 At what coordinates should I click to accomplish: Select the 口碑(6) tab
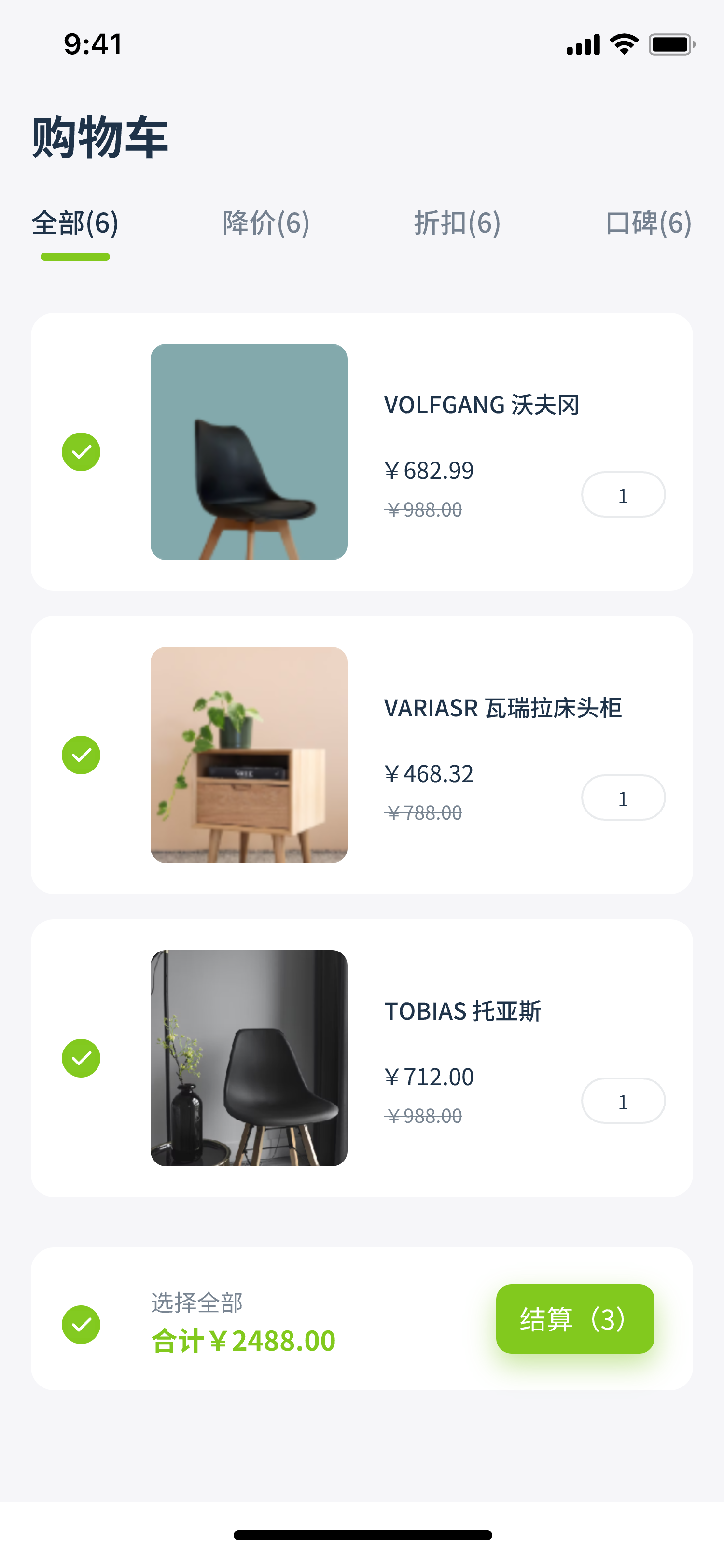(648, 223)
